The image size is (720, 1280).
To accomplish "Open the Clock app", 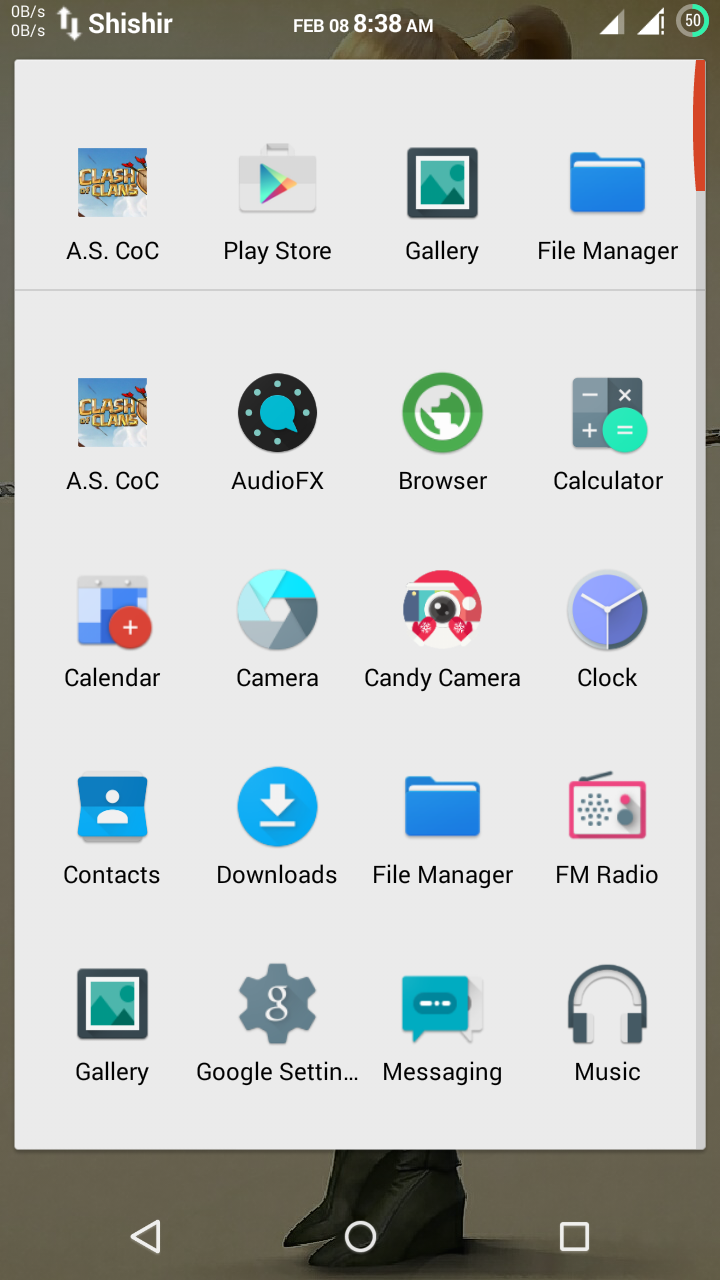I will click(x=607, y=609).
